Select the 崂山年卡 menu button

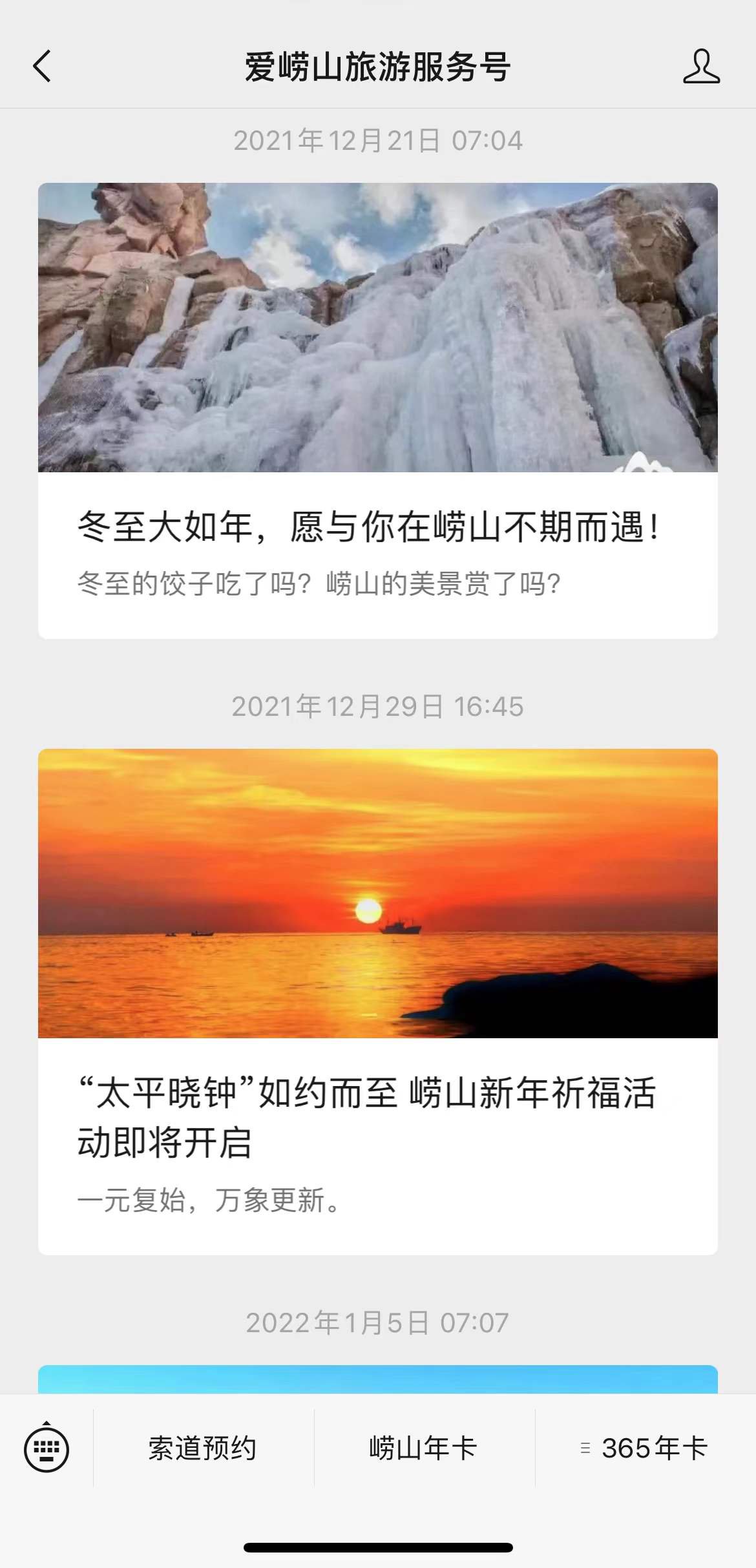(x=424, y=1448)
